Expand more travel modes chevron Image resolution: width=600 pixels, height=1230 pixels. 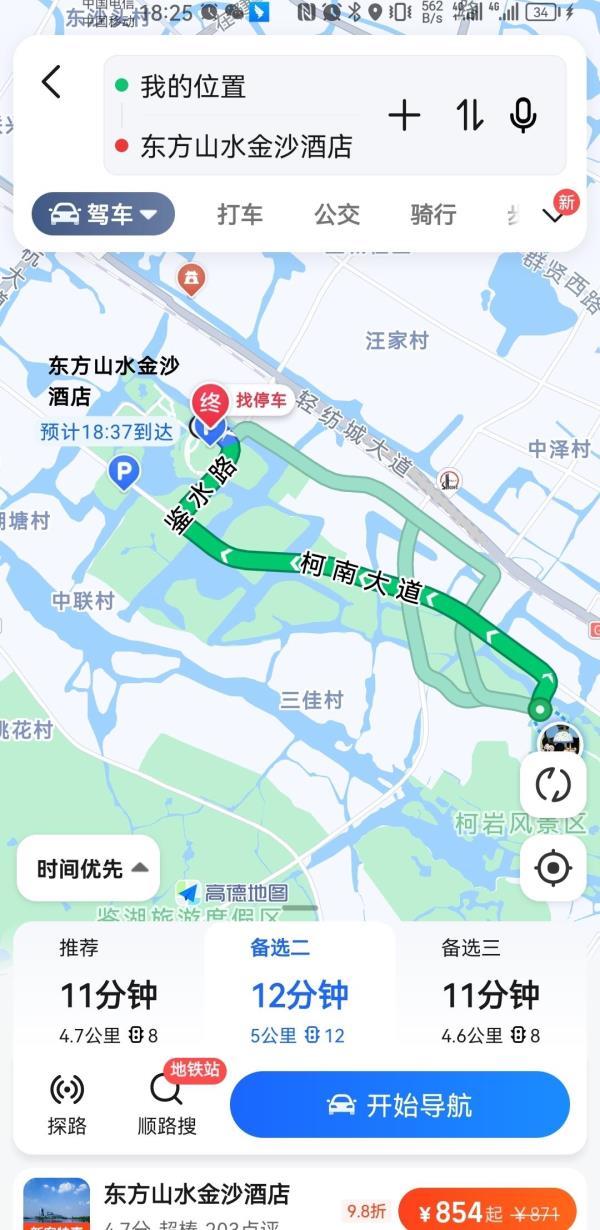pyautogui.click(x=554, y=215)
